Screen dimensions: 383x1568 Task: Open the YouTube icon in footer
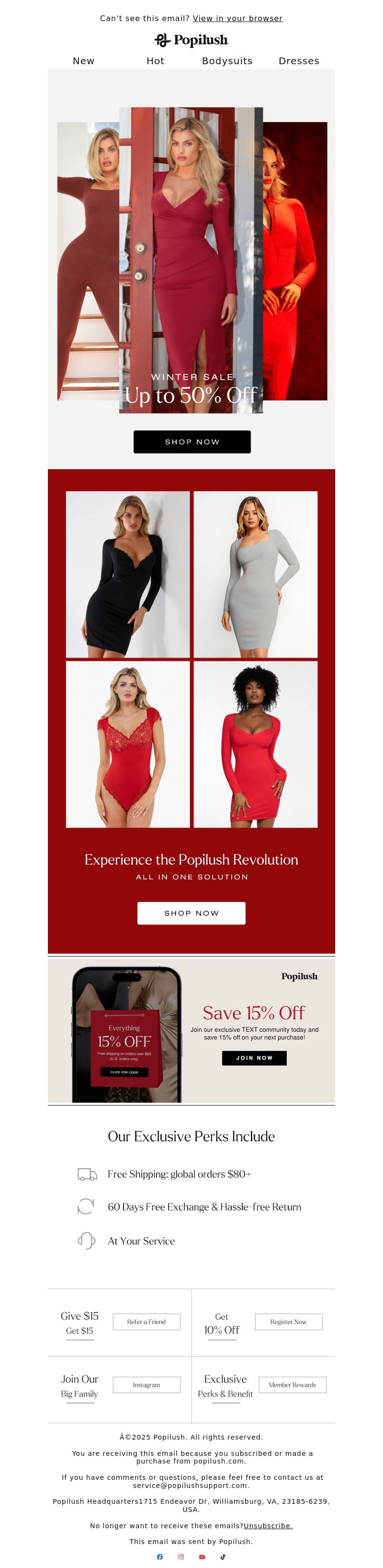click(202, 1557)
